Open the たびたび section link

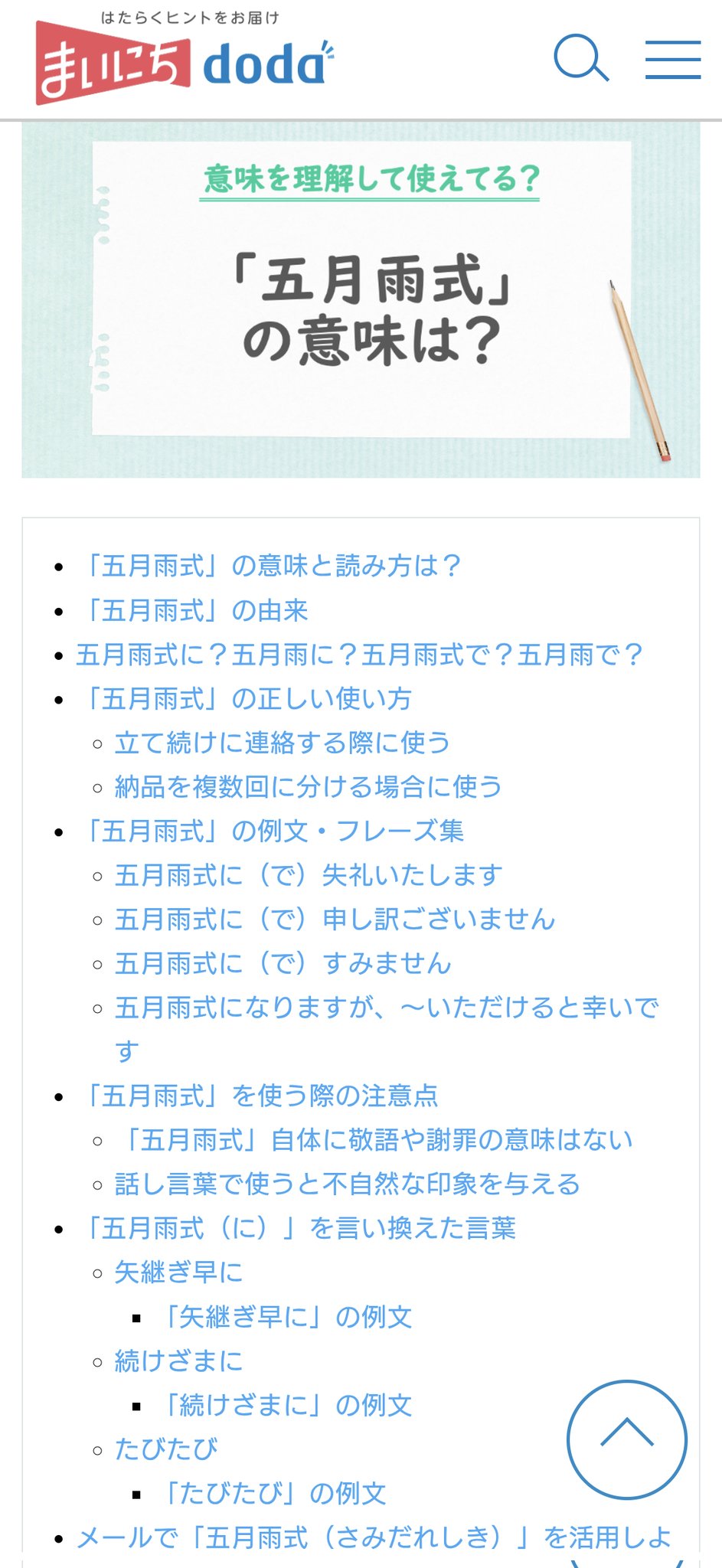point(165,1449)
